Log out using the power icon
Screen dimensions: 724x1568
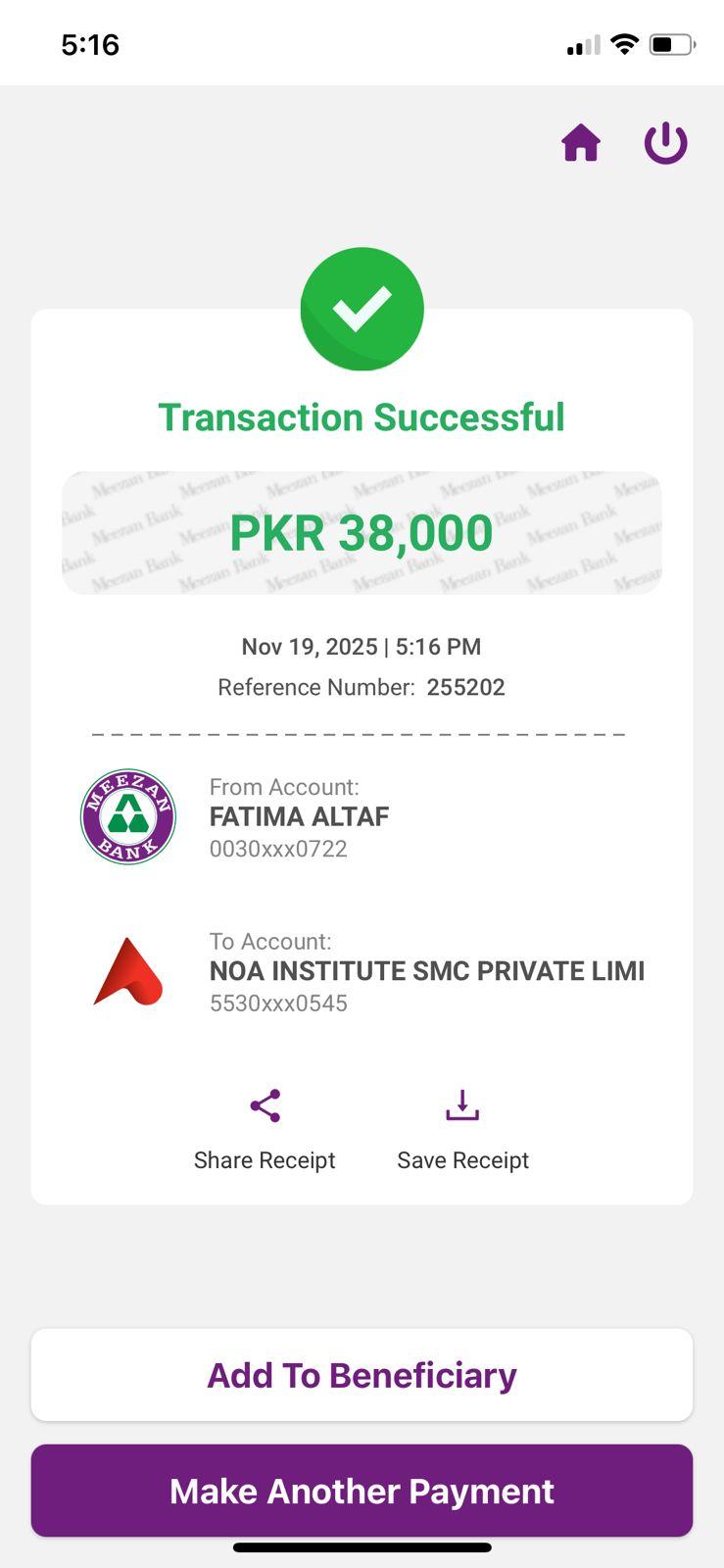coord(665,143)
